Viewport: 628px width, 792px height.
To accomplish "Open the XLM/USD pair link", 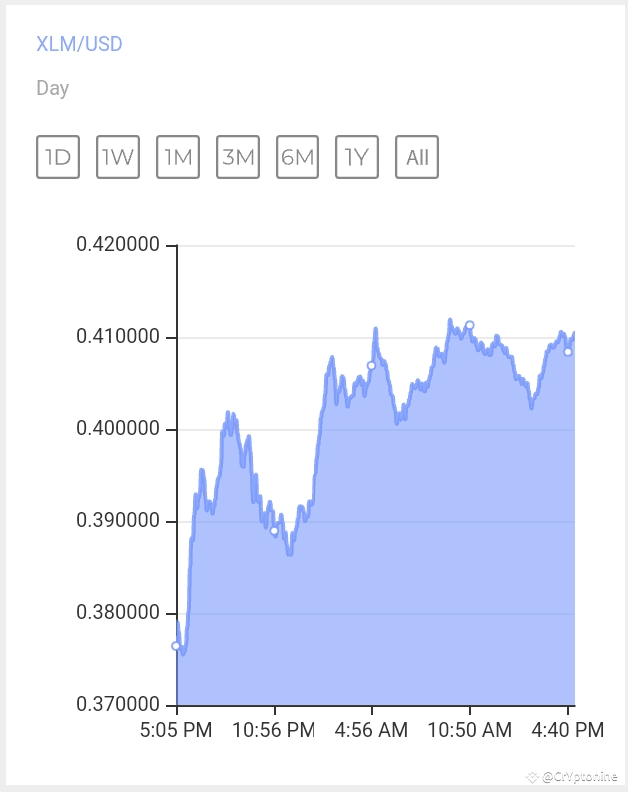I will tap(79, 44).
